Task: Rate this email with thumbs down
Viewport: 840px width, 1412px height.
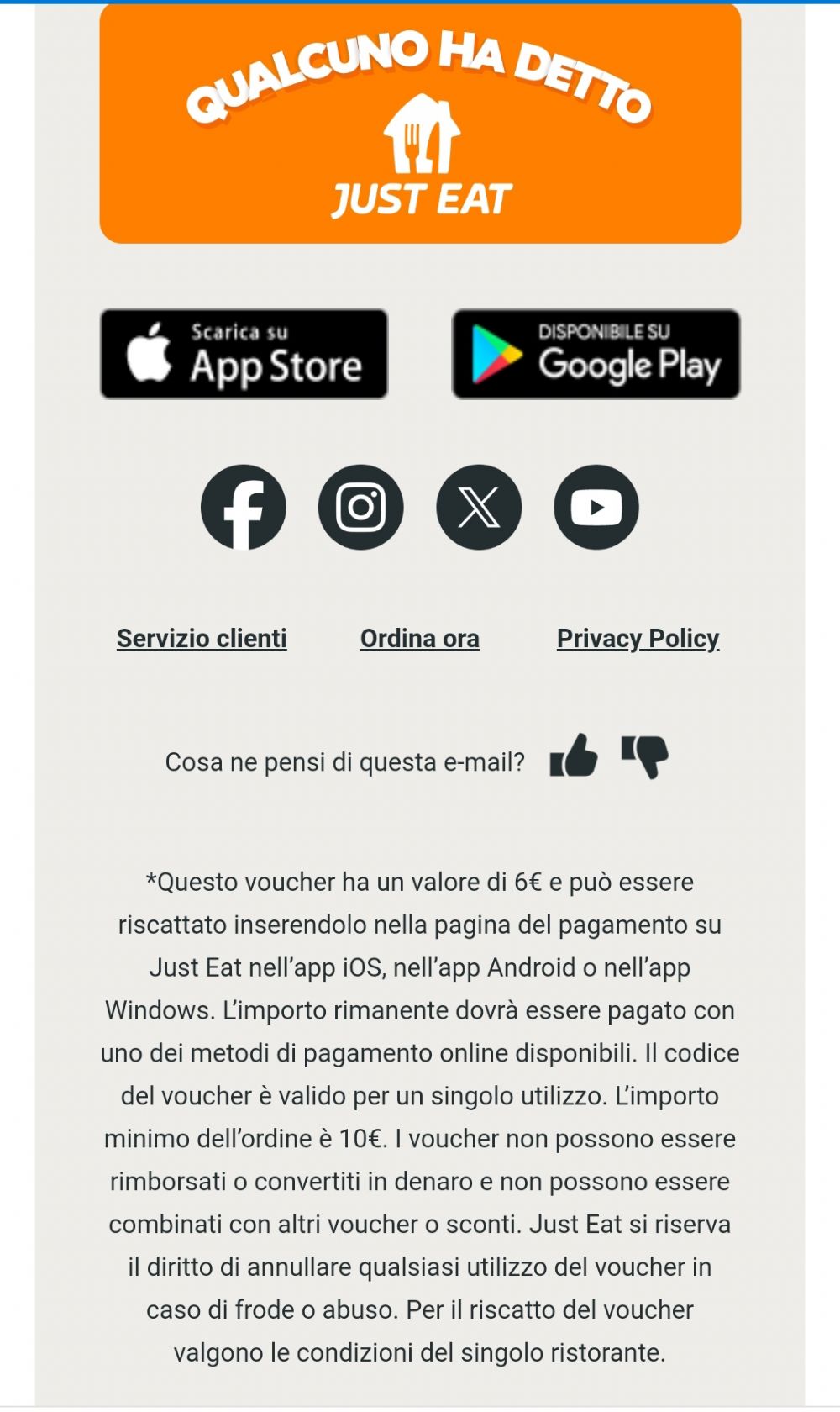Action: coord(644,756)
